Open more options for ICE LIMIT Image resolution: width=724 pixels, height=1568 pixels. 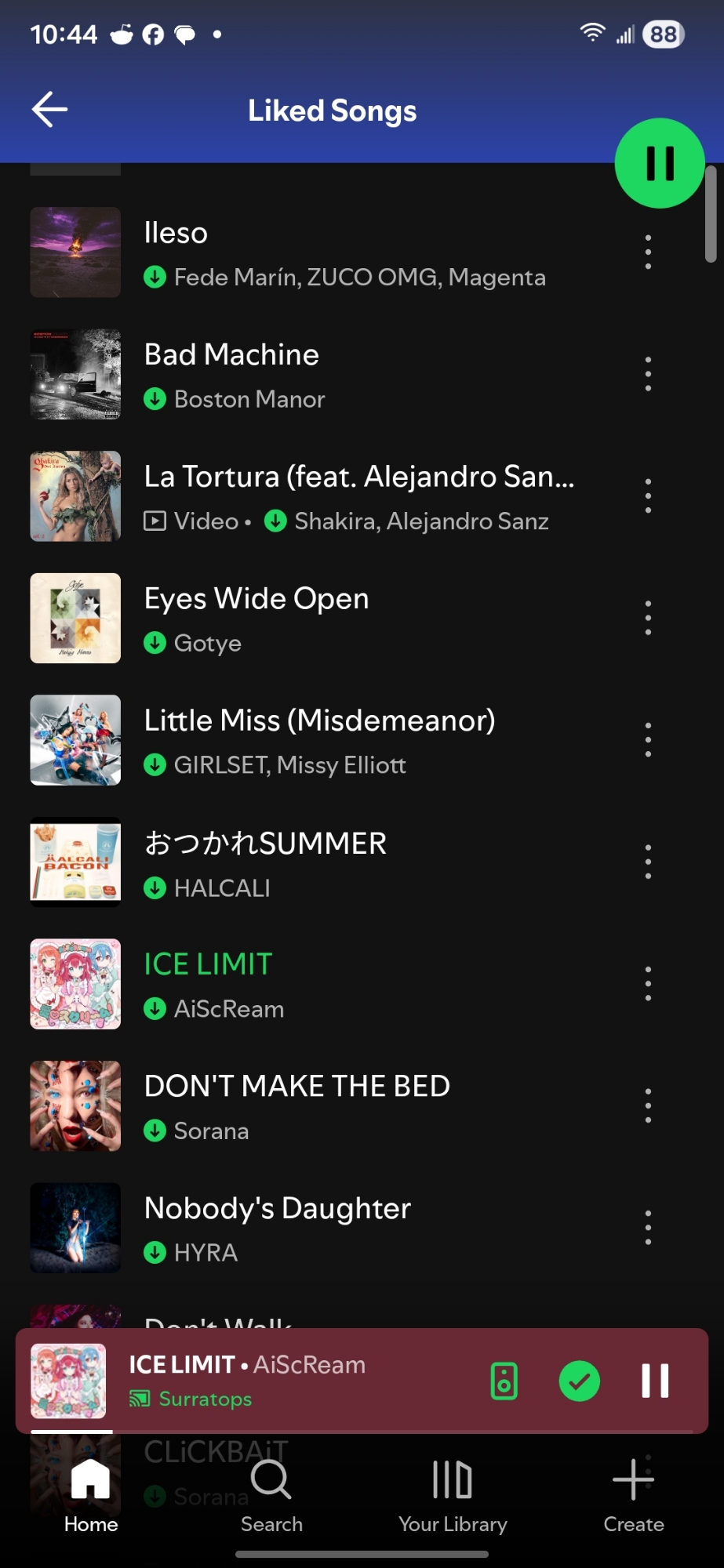648,984
